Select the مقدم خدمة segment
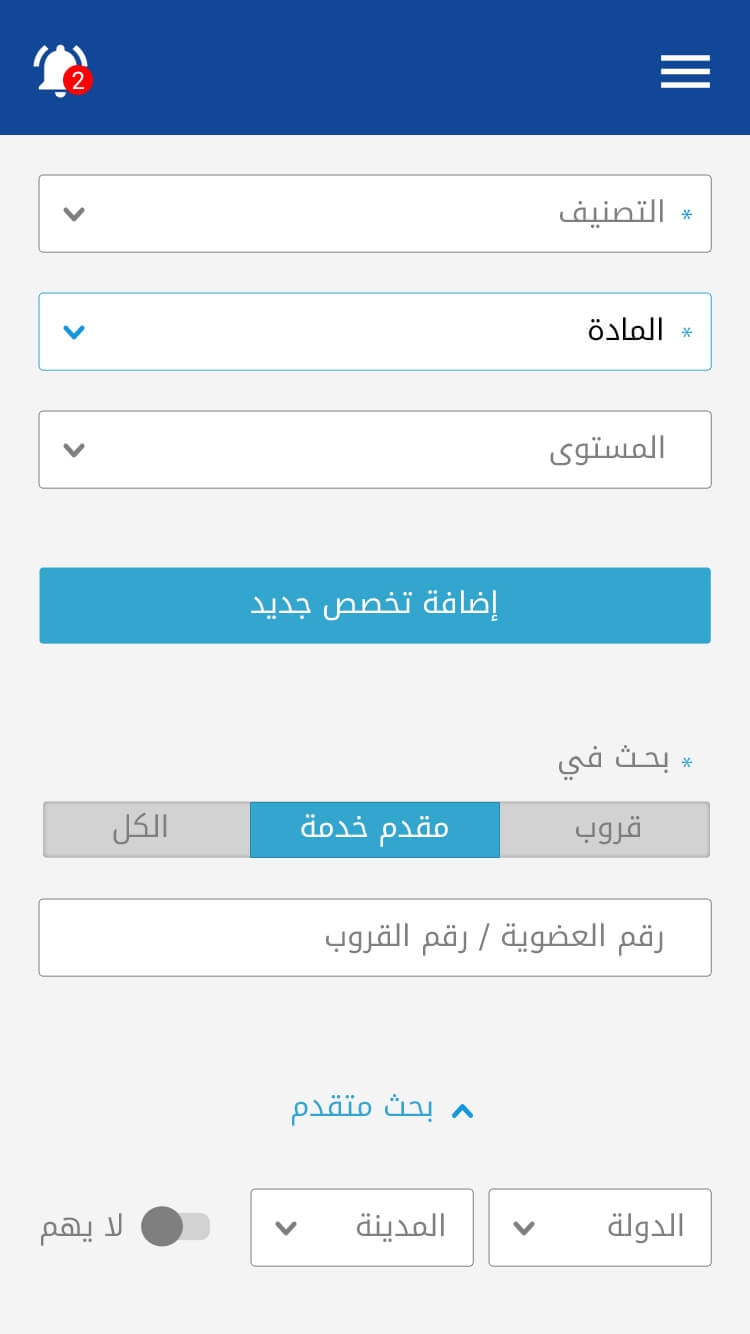Viewport: 750px width, 1334px height. click(x=375, y=829)
